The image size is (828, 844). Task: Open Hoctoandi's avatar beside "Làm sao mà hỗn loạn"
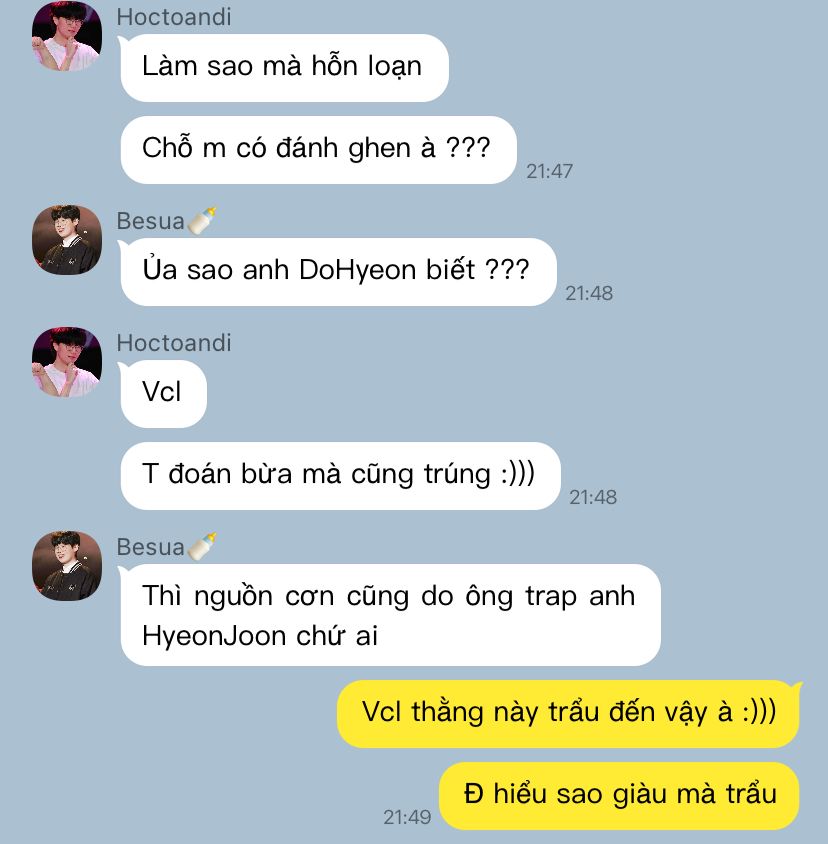pyautogui.click(x=67, y=36)
